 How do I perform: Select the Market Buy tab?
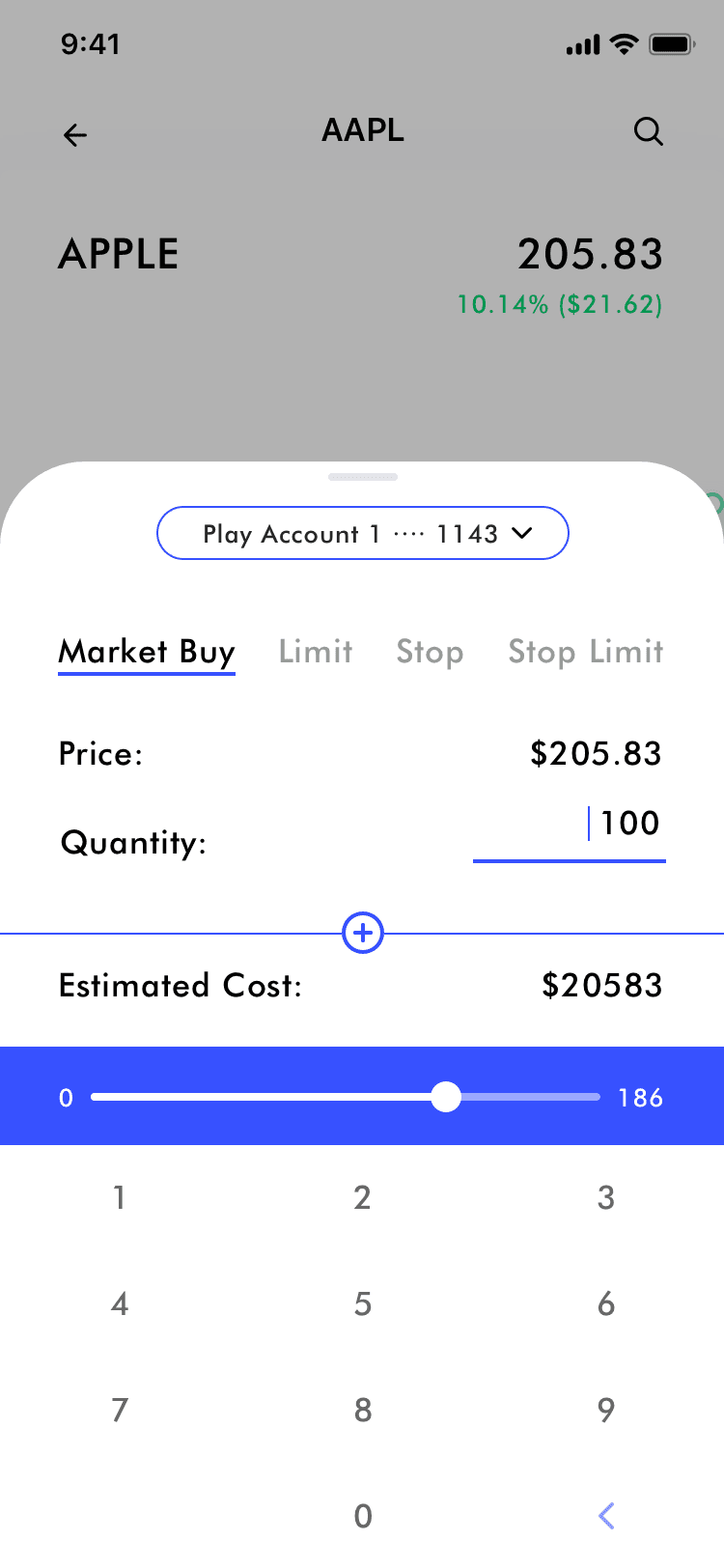click(x=147, y=652)
